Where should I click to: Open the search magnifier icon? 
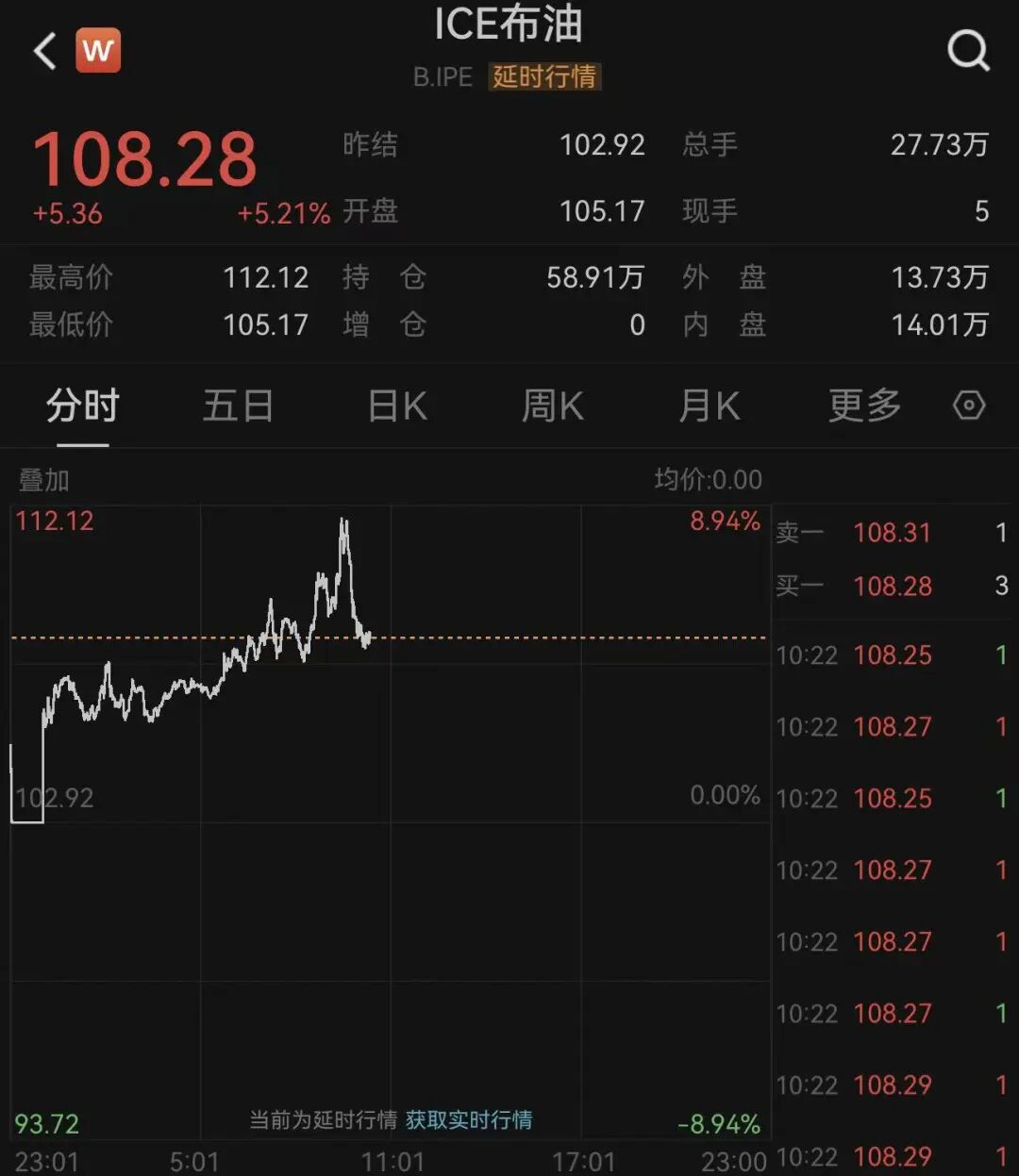[968, 51]
